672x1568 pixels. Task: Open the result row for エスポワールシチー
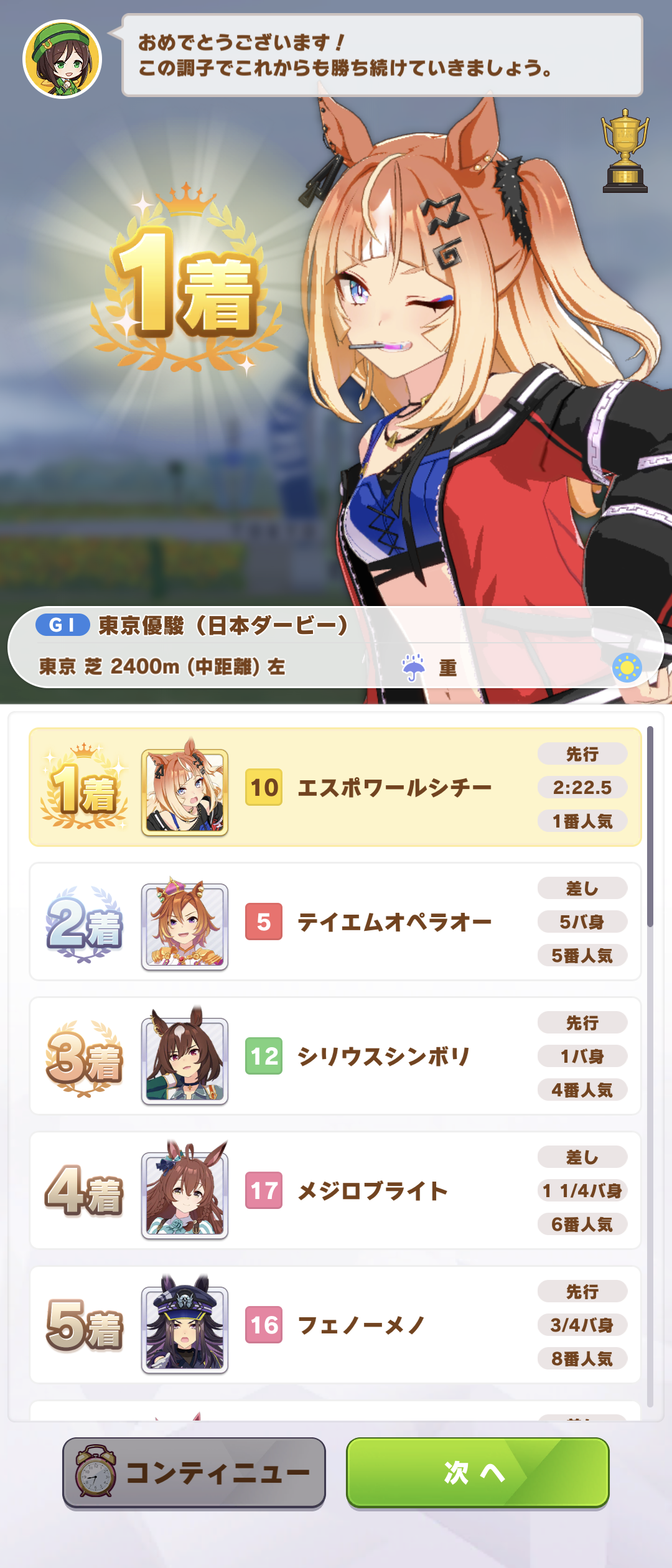point(335,787)
